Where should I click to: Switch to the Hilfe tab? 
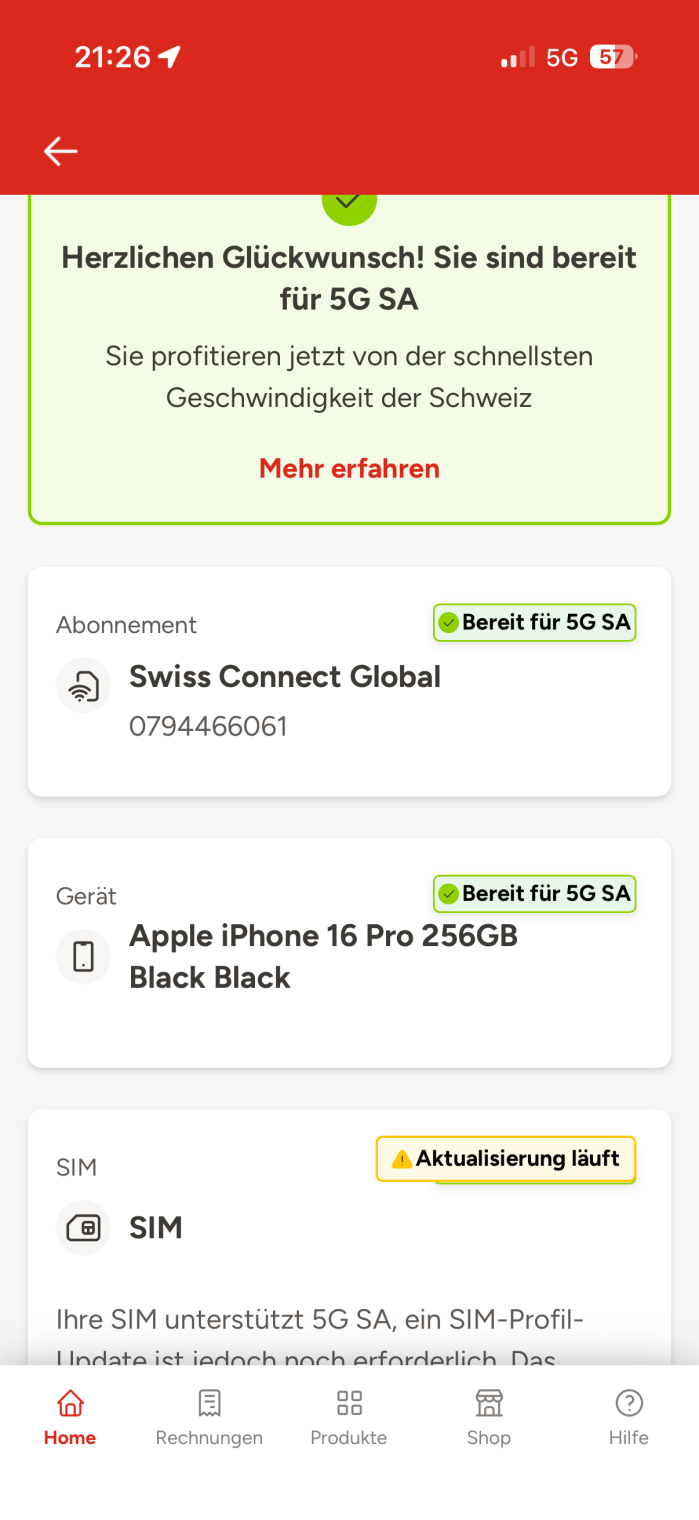point(628,1417)
